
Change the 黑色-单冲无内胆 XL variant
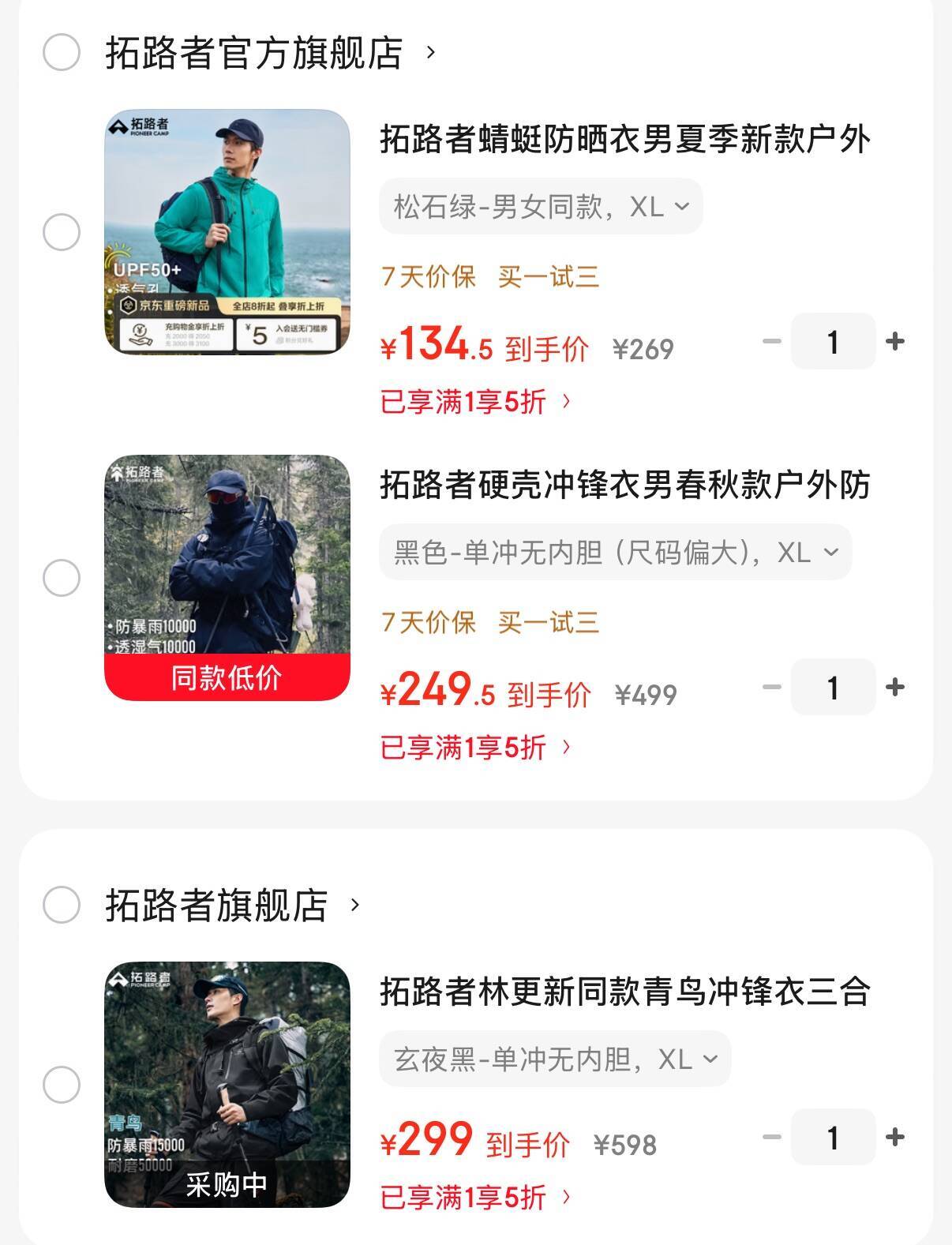(615, 553)
